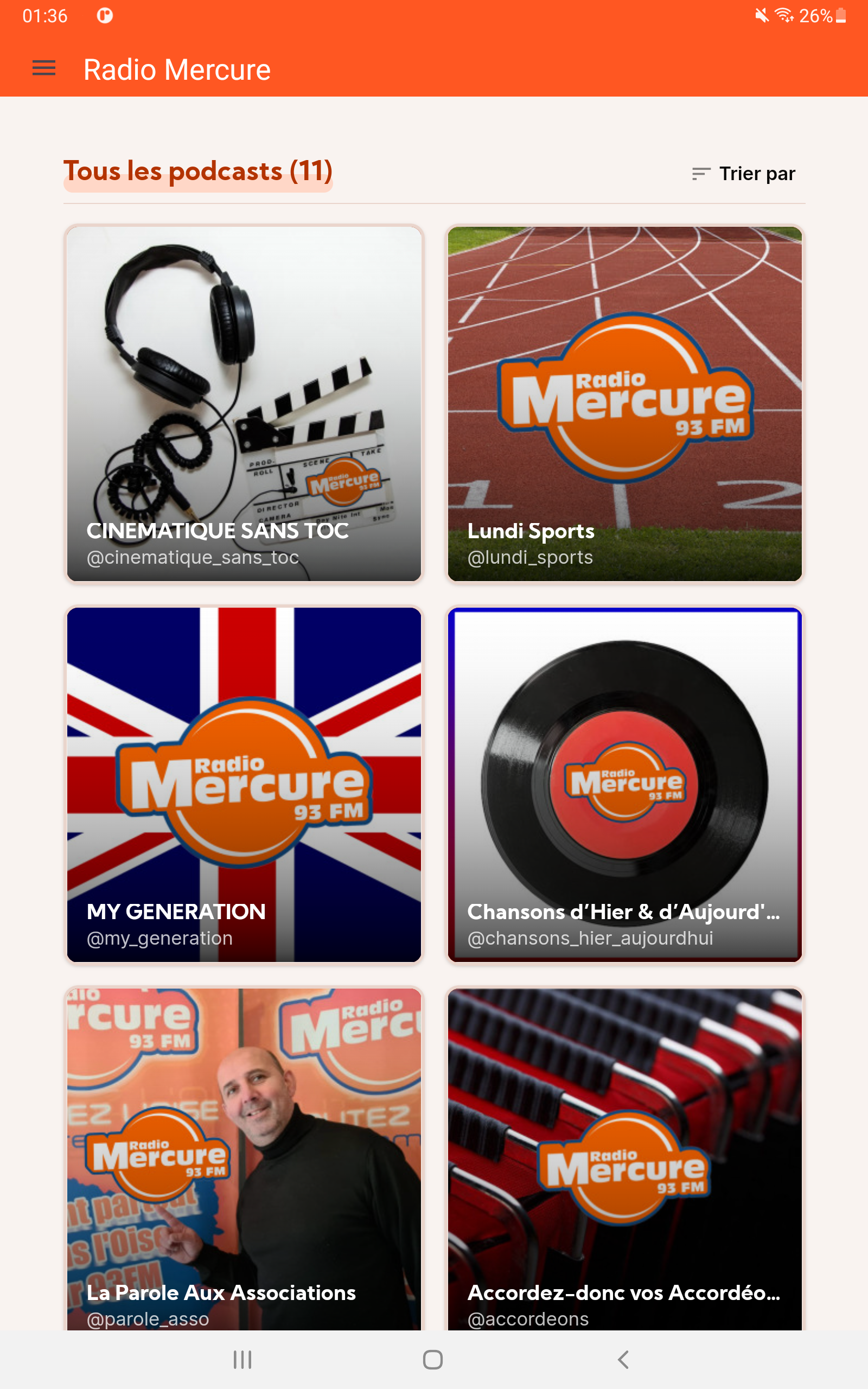This screenshot has width=868, height=1389.
Task: Open Accordez-donc vos Accordéons podcast
Action: (624, 1159)
